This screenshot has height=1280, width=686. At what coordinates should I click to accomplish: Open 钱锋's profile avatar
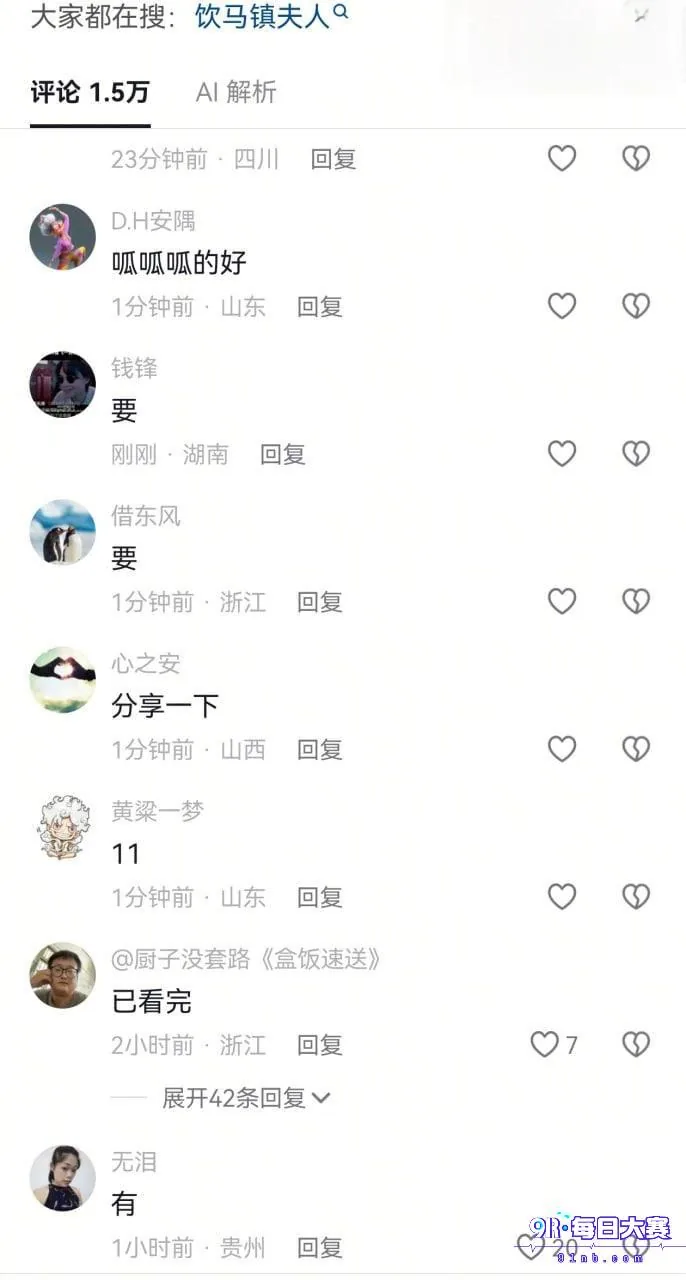(x=63, y=385)
